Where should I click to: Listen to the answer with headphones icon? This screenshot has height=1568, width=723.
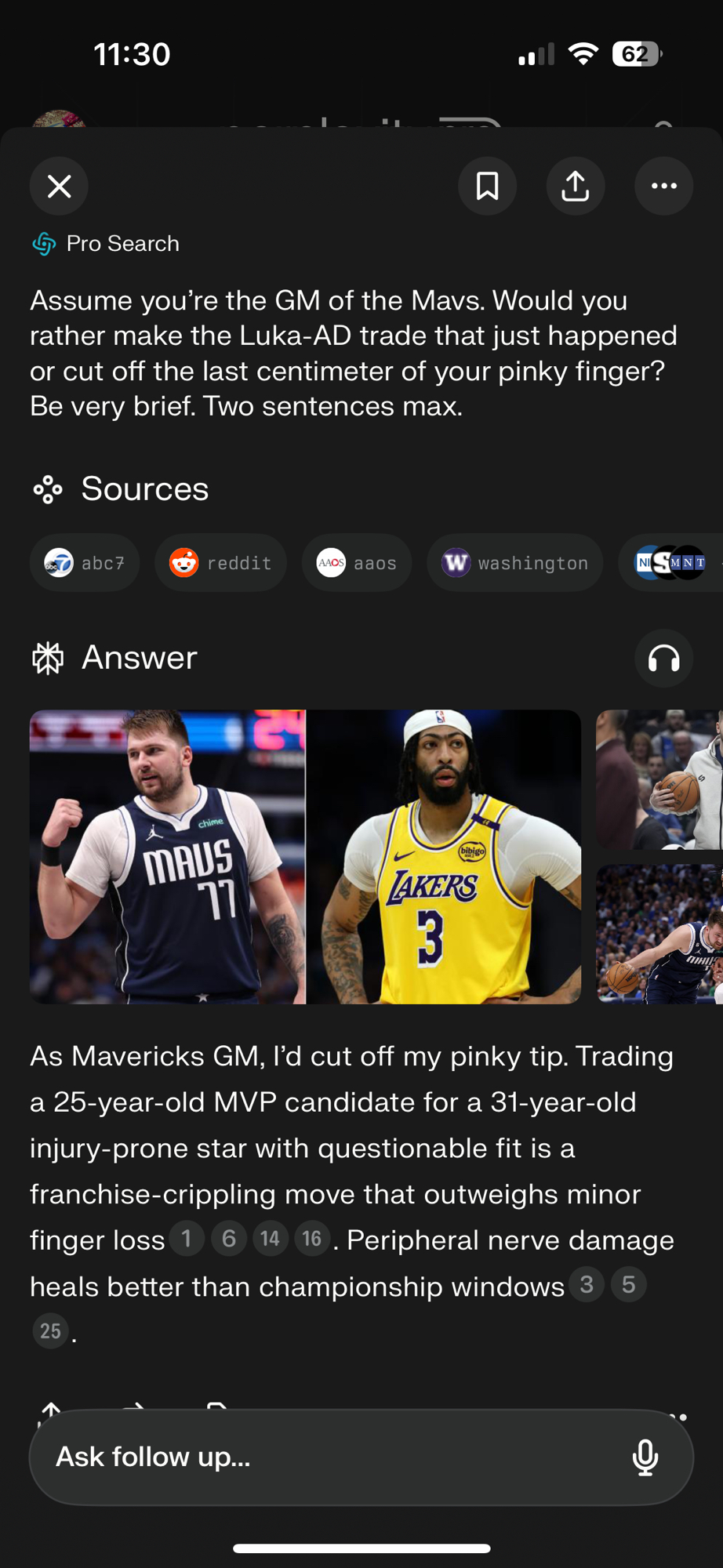[x=663, y=659]
